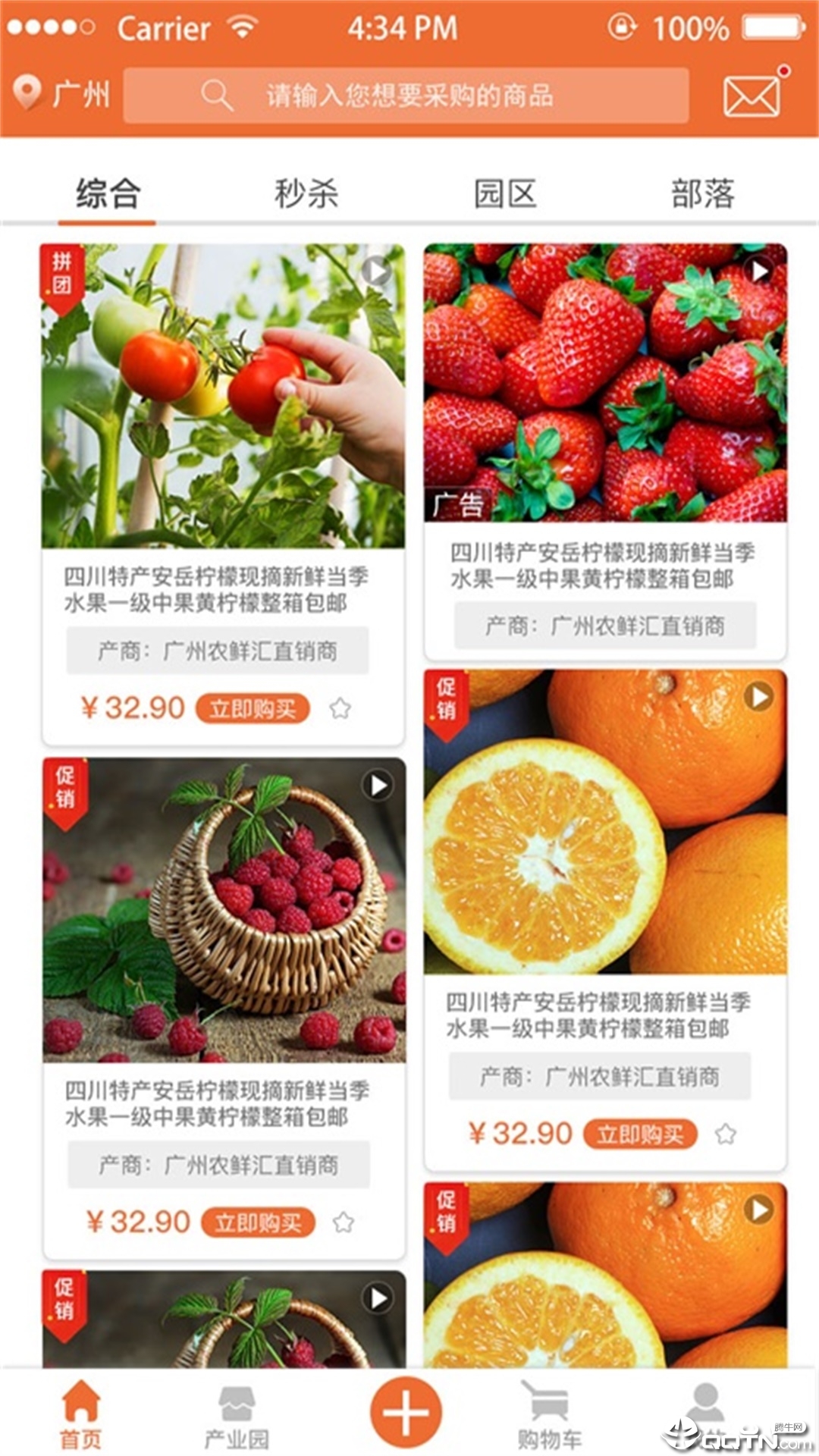819x1456 pixels.
Task: Open the strawberry 广告 card
Action: [x=605, y=383]
